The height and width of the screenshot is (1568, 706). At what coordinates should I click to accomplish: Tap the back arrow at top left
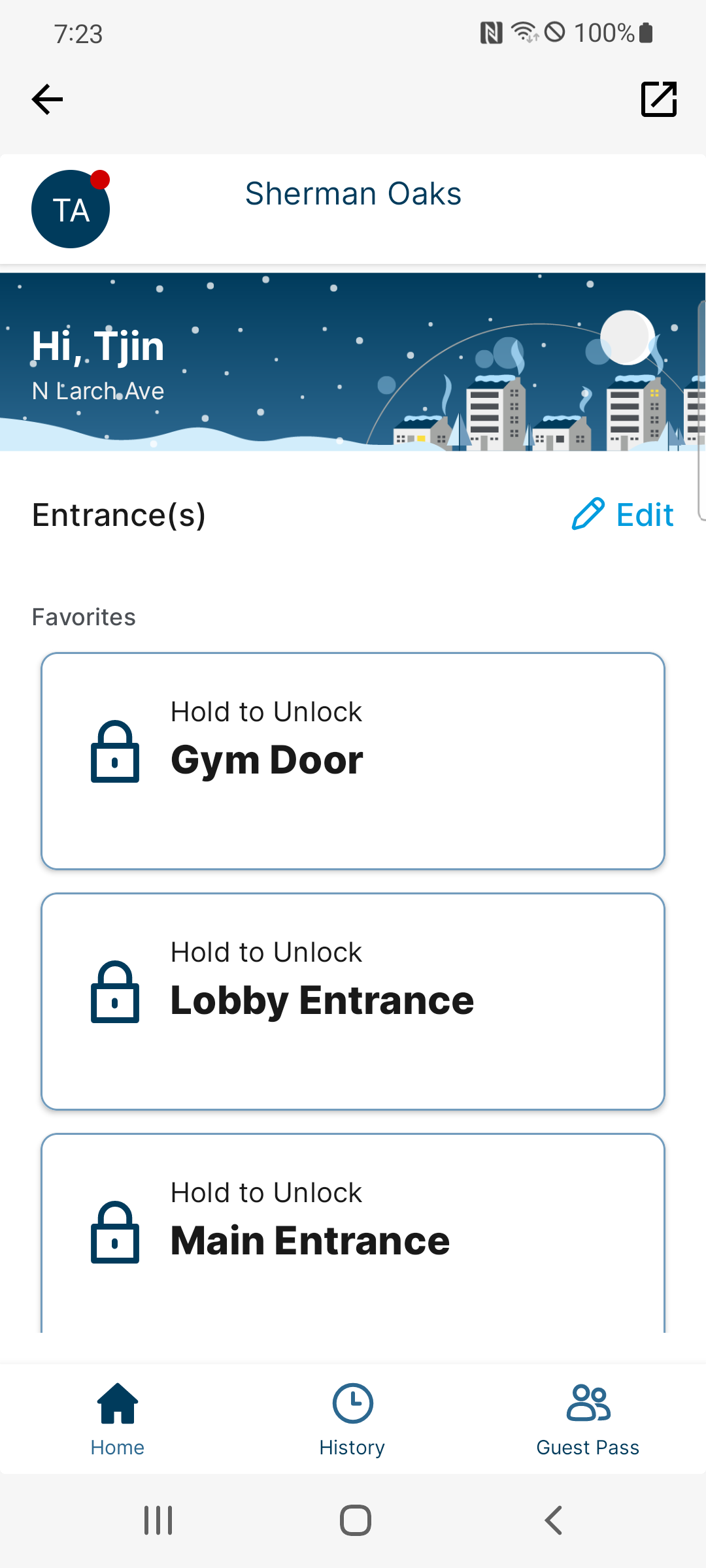(x=46, y=99)
